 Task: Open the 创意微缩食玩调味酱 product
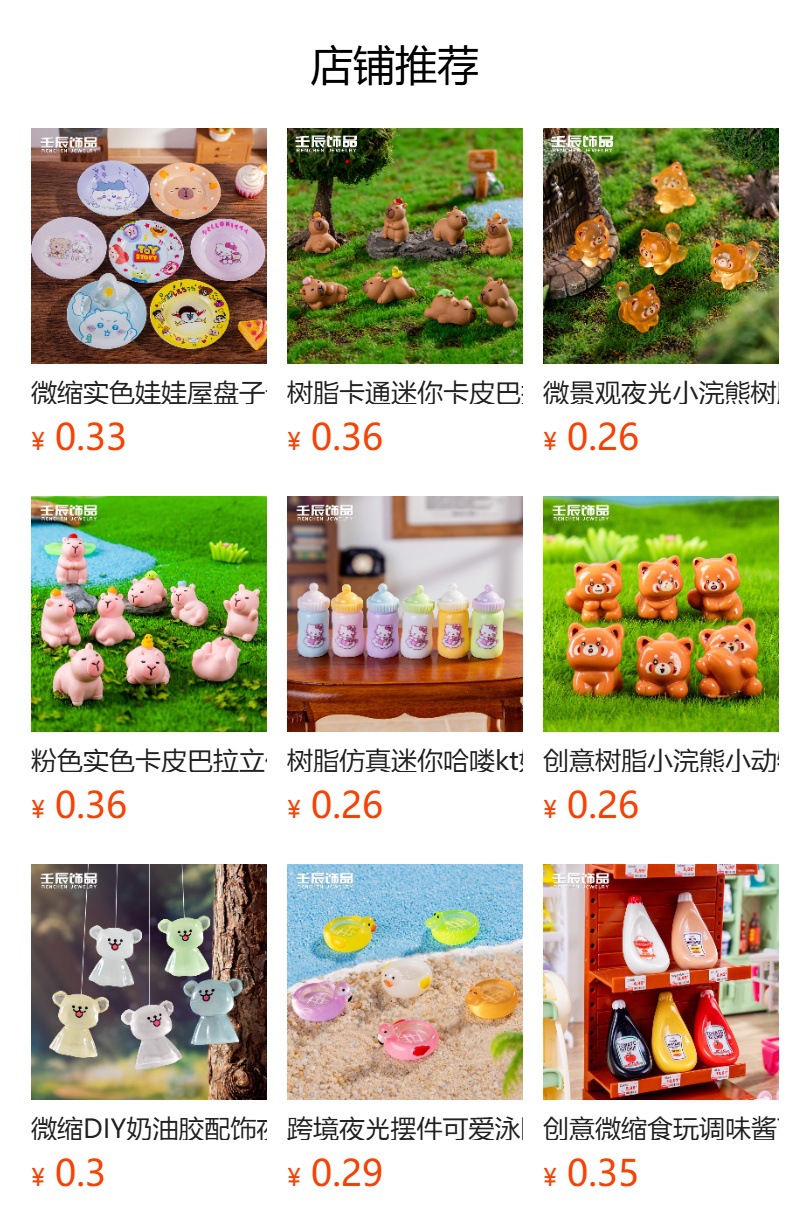tap(660, 982)
